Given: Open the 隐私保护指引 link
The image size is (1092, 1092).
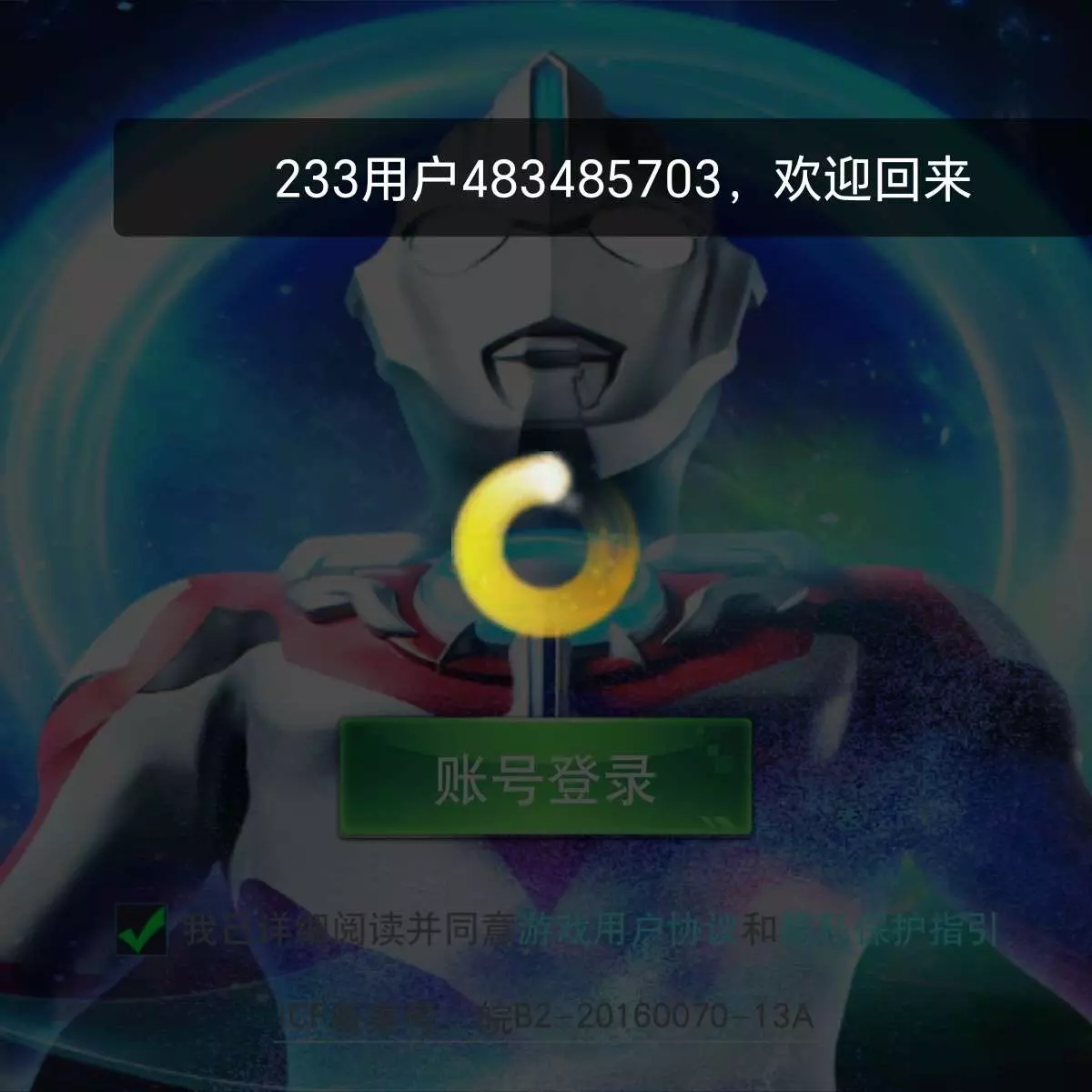Looking at the screenshot, I should point(888,930).
